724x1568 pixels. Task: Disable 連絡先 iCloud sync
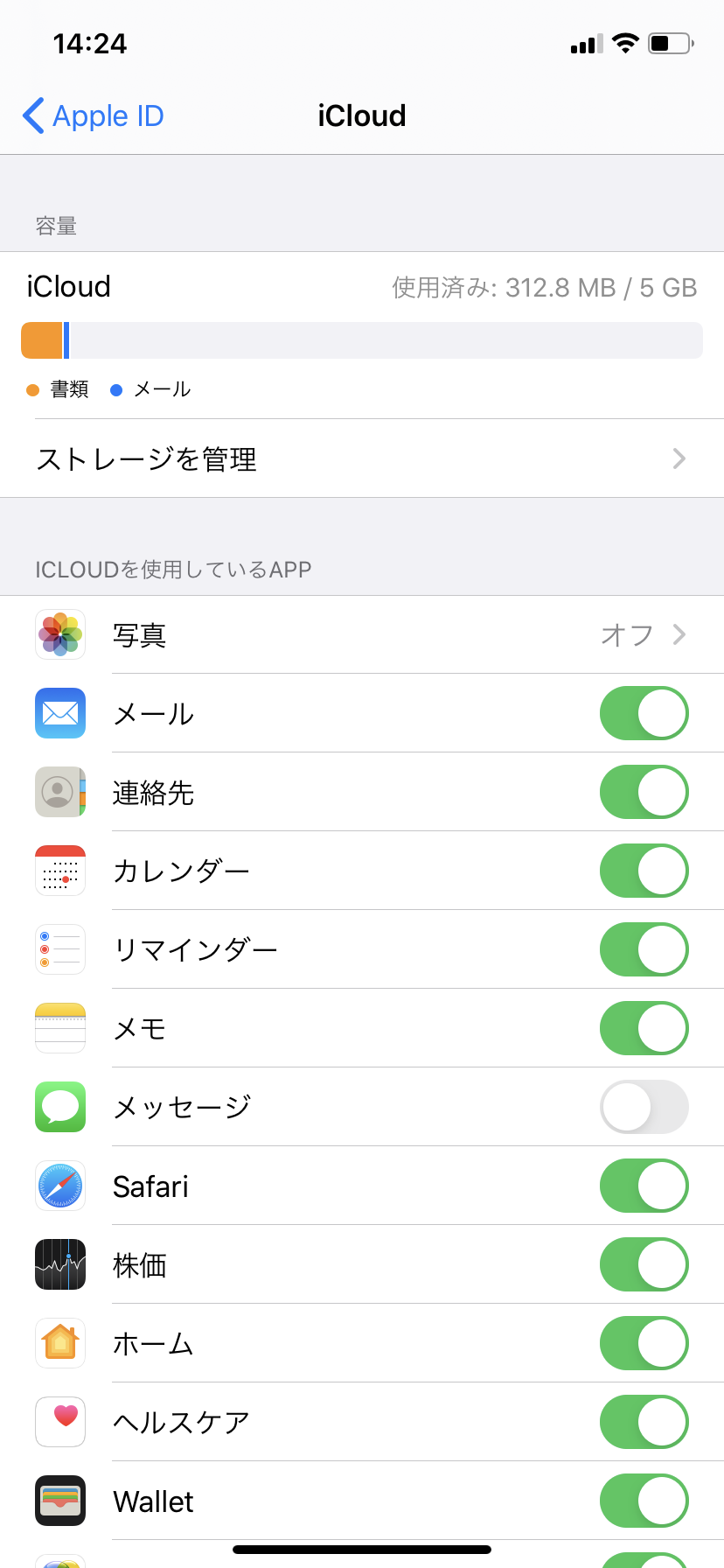(644, 792)
